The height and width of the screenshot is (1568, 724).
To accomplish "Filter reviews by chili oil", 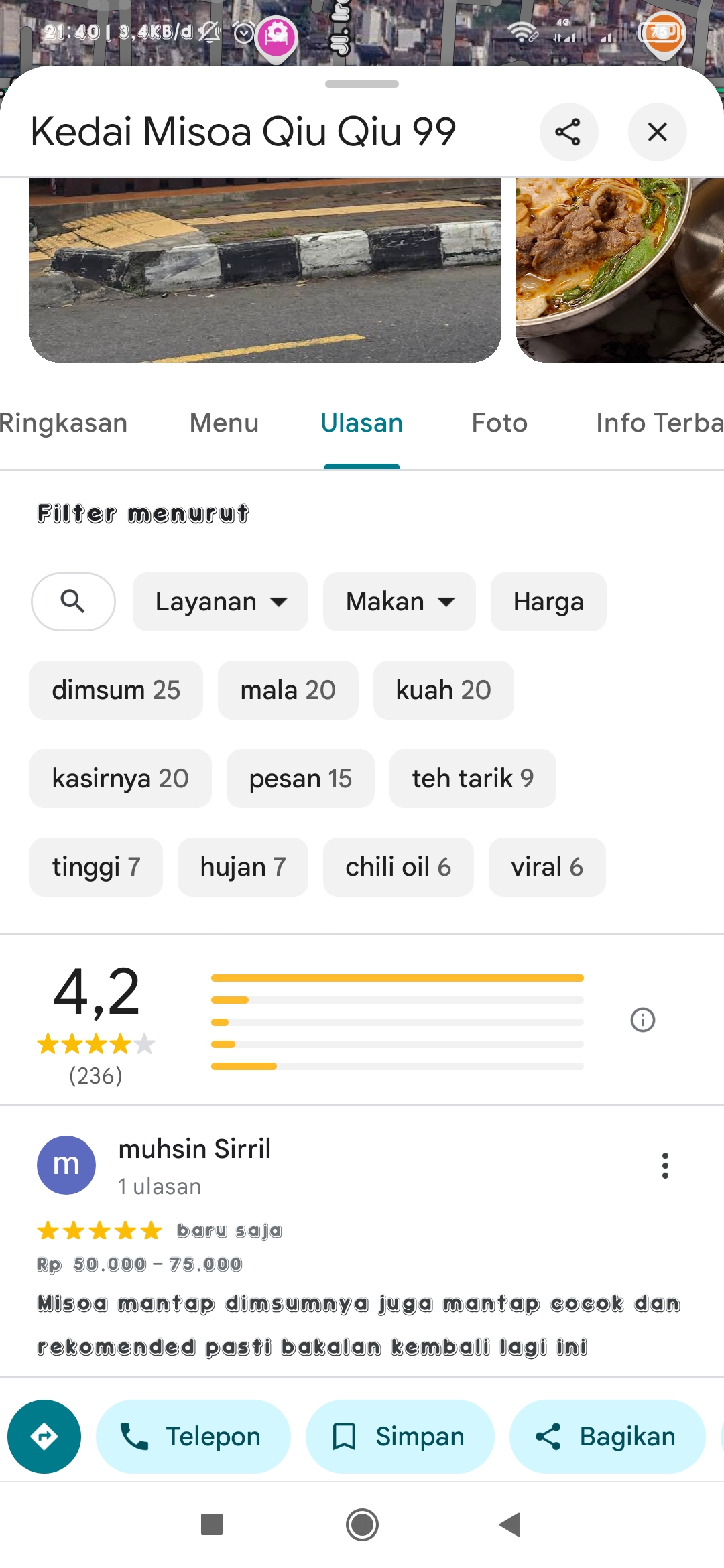I will pyautogui.click(x=398, y=867).
